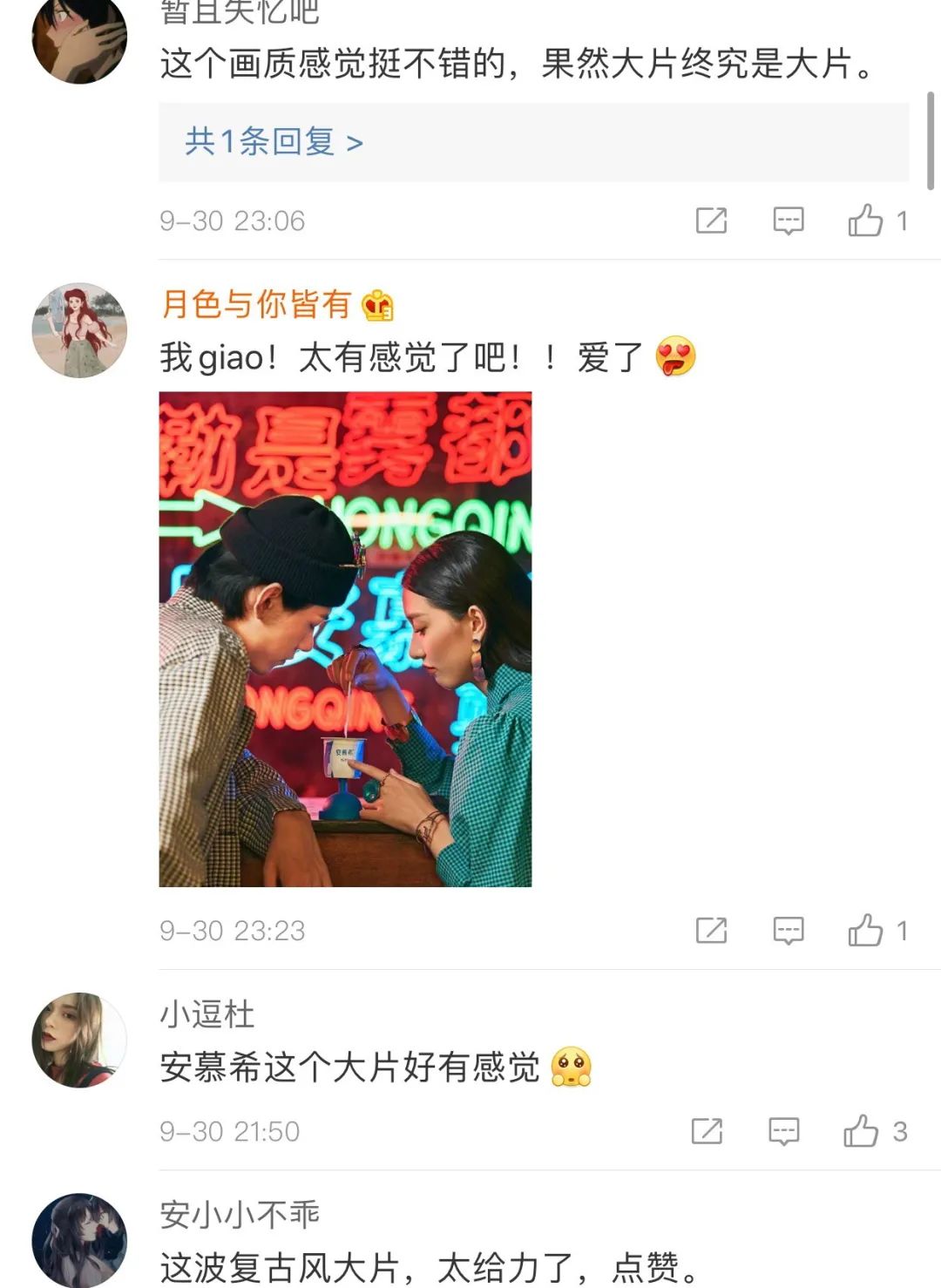Image resolution: width=941 pixels, height=1288 pixels.
Task: Open username link 月色与你皆有
Action: (x=257, y=307)
